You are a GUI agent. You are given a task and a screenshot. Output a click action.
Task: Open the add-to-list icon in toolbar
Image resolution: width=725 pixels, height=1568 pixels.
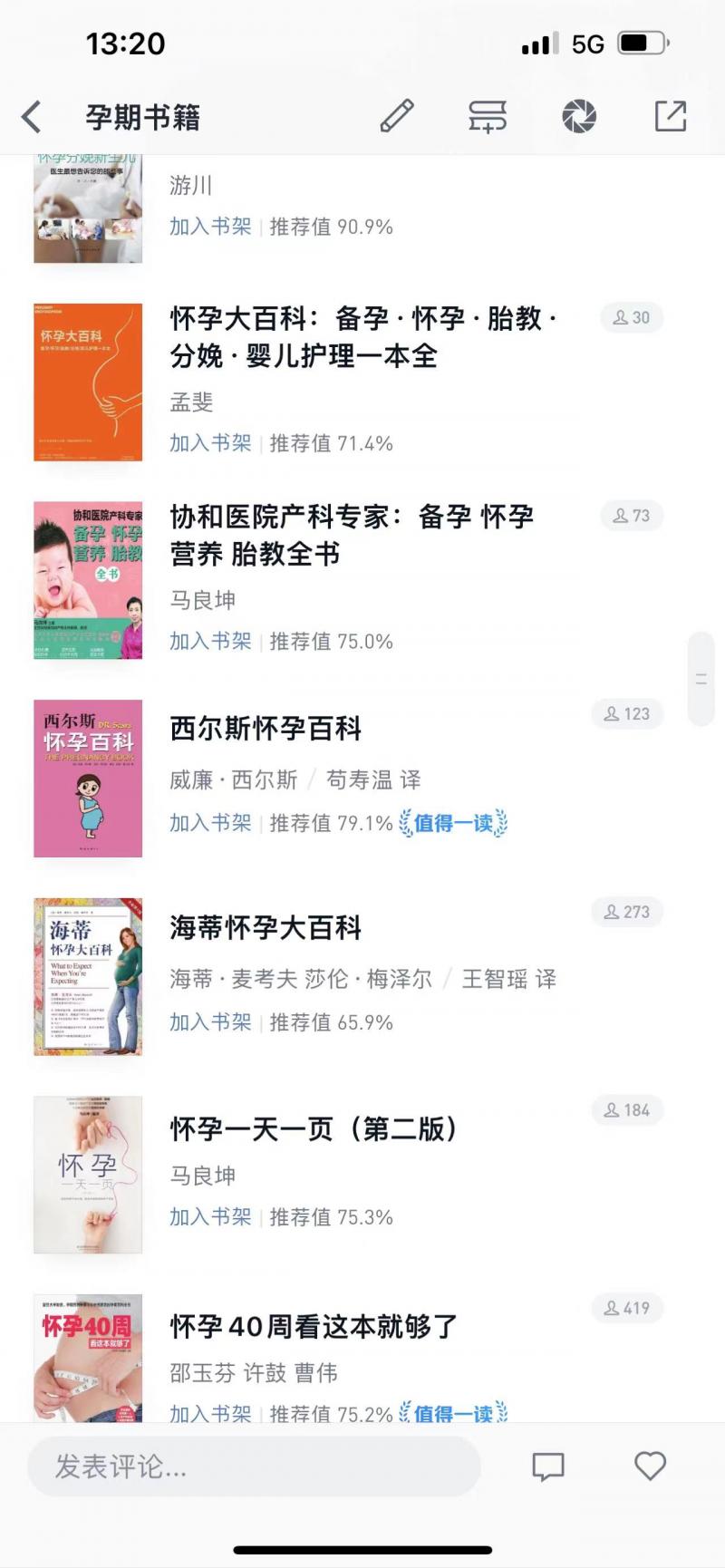(x=487, y=116)
